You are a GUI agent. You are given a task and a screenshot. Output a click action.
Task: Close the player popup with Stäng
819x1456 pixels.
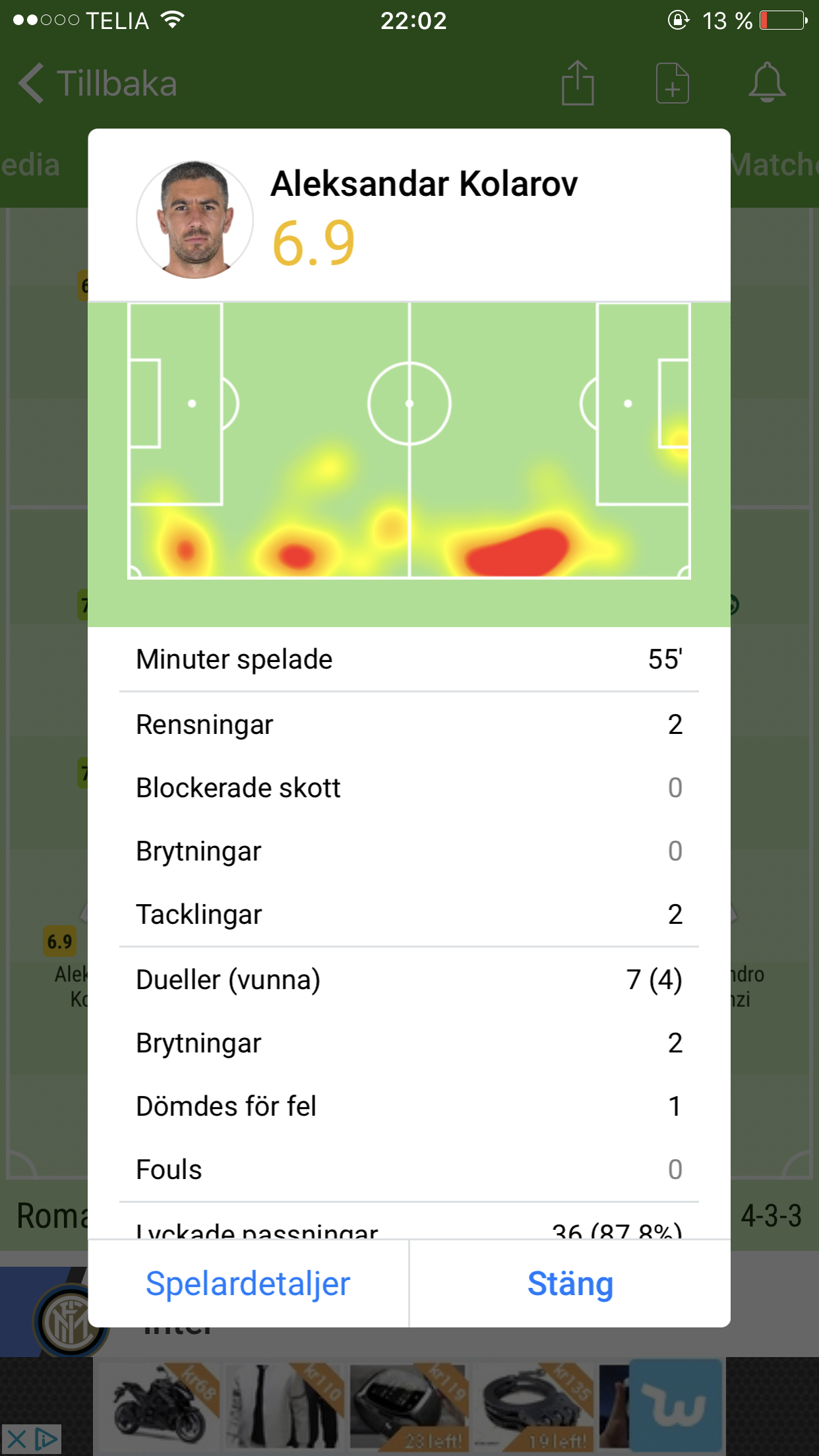coord(570,1283)
